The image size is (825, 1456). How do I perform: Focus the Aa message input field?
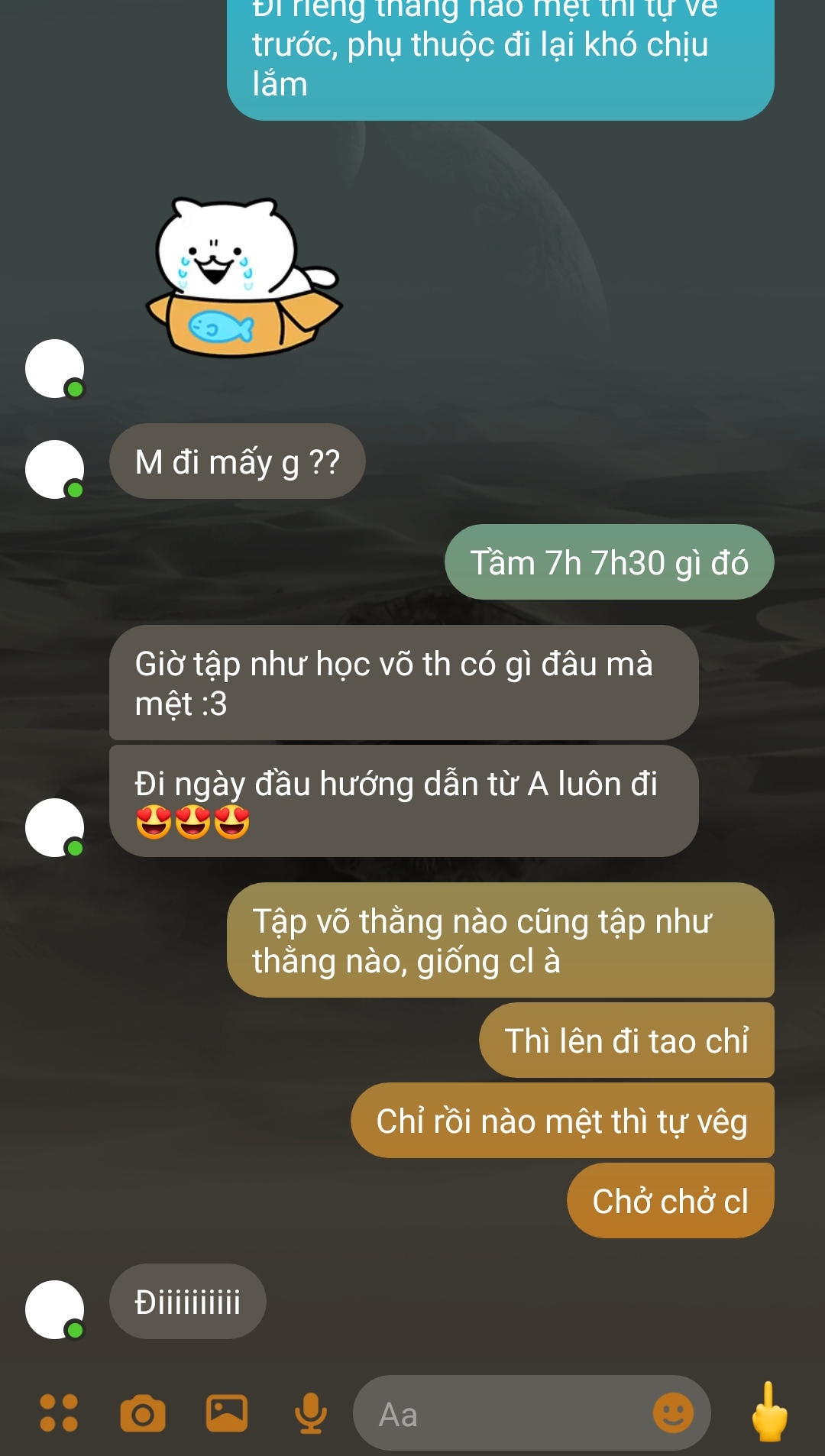coord(504,1414)
